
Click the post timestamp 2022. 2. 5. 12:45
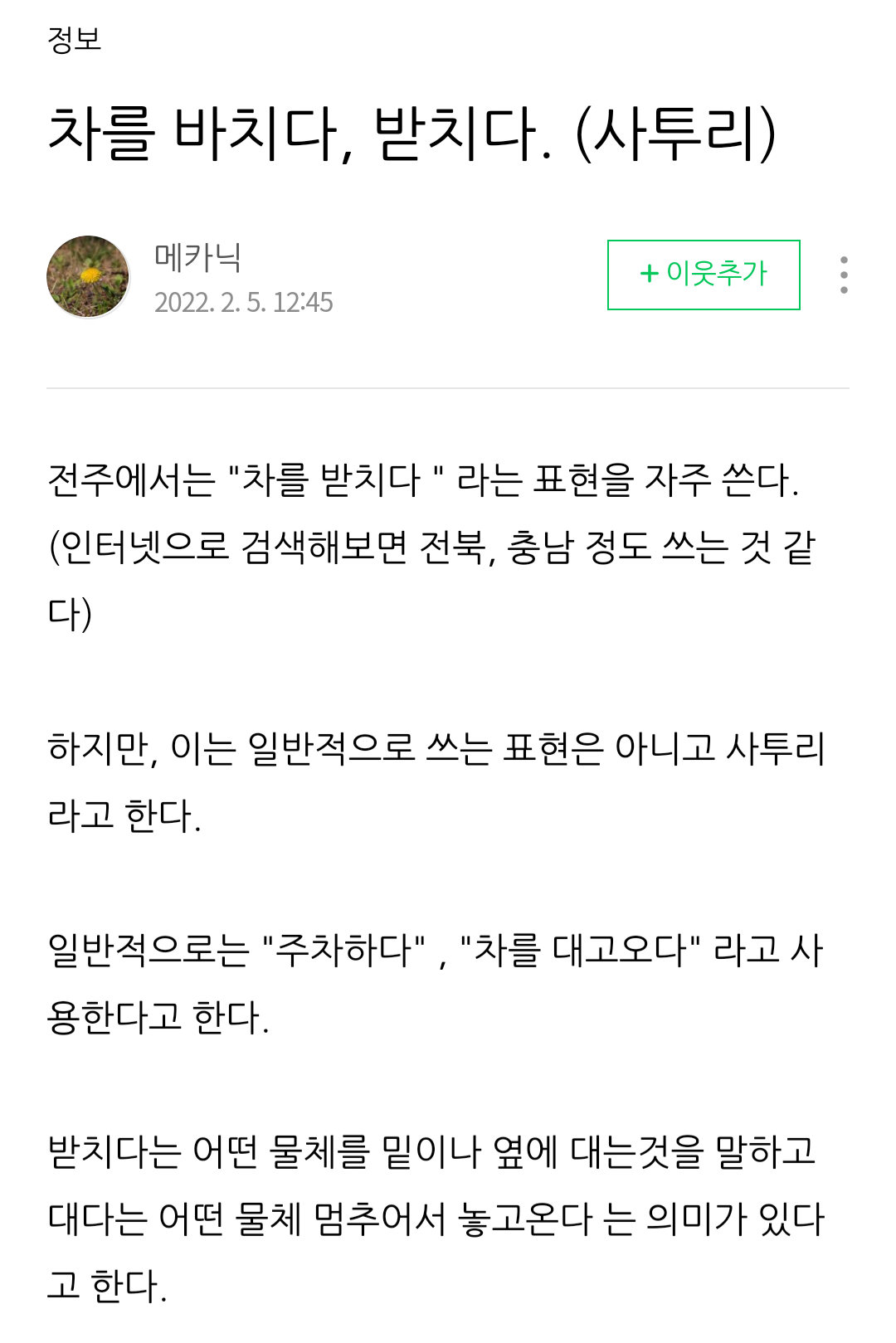point(244,301)
